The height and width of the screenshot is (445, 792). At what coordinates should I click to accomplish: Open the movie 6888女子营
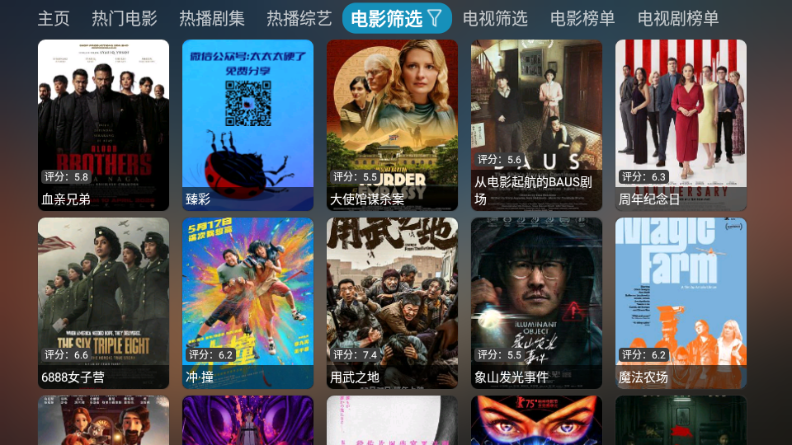tap(103, 302)
